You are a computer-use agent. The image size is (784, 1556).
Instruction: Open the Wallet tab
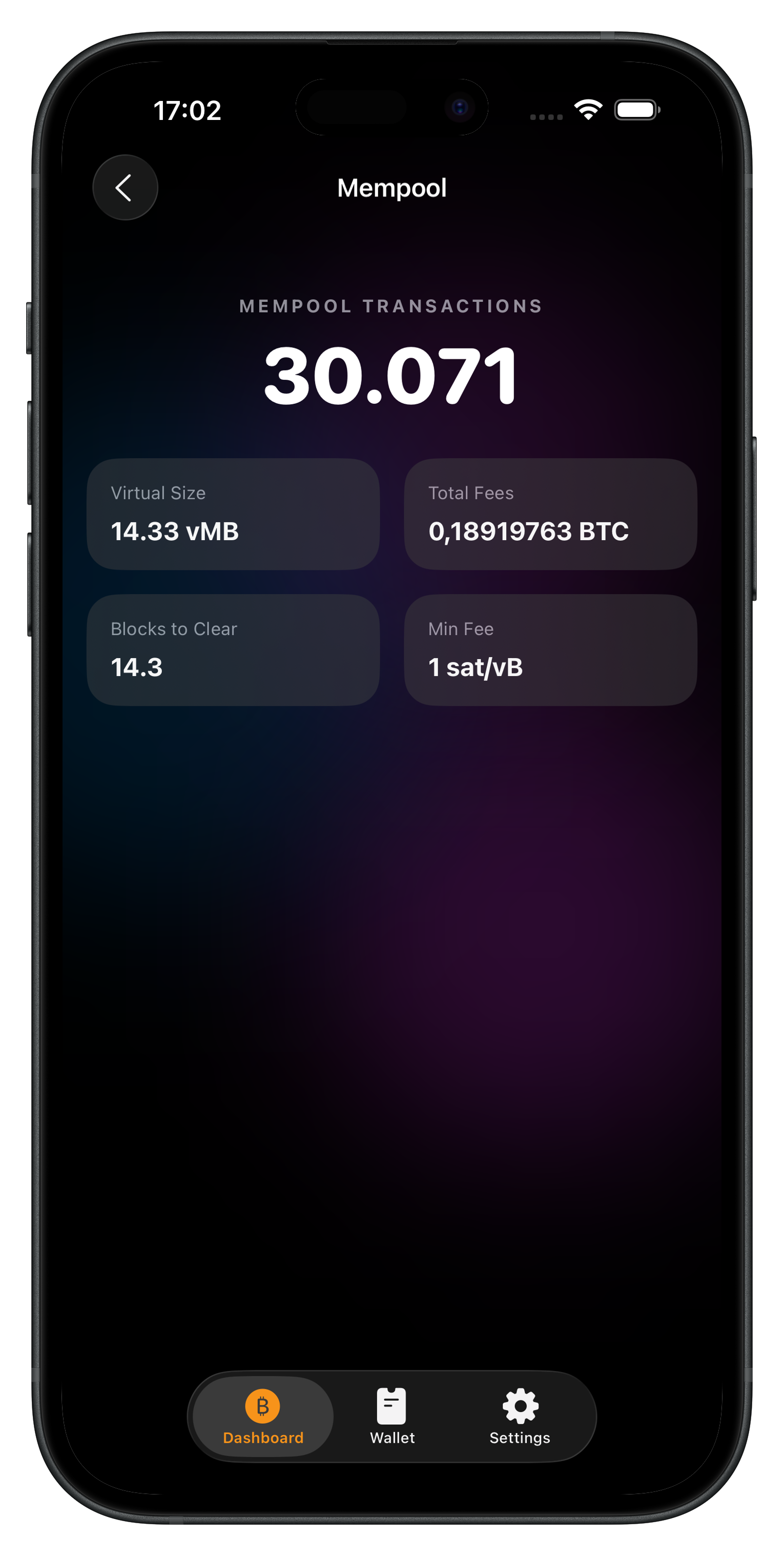tap(392, 1417)
